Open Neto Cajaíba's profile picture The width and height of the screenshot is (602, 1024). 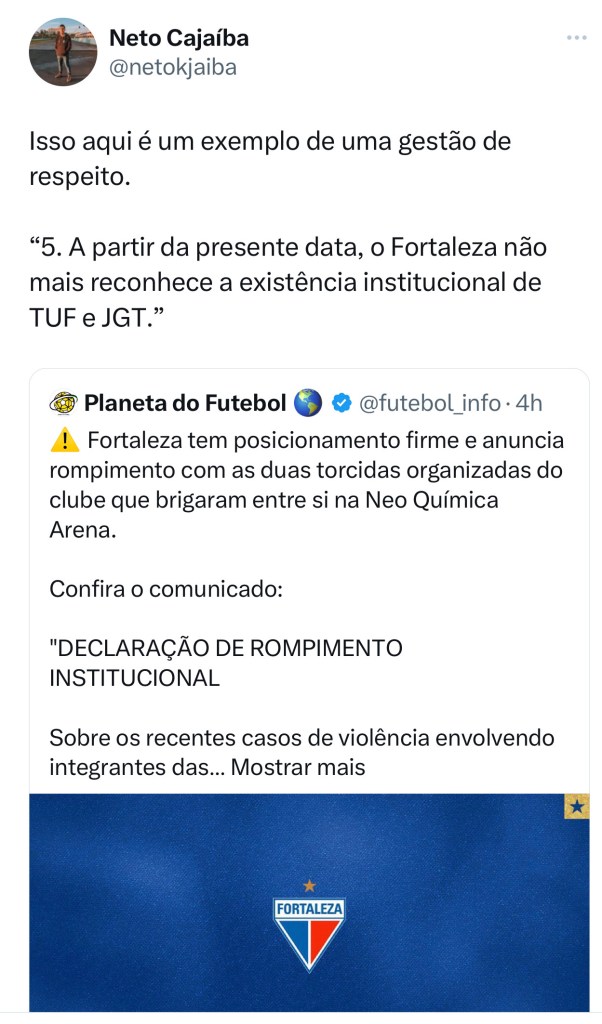point(62,52)
